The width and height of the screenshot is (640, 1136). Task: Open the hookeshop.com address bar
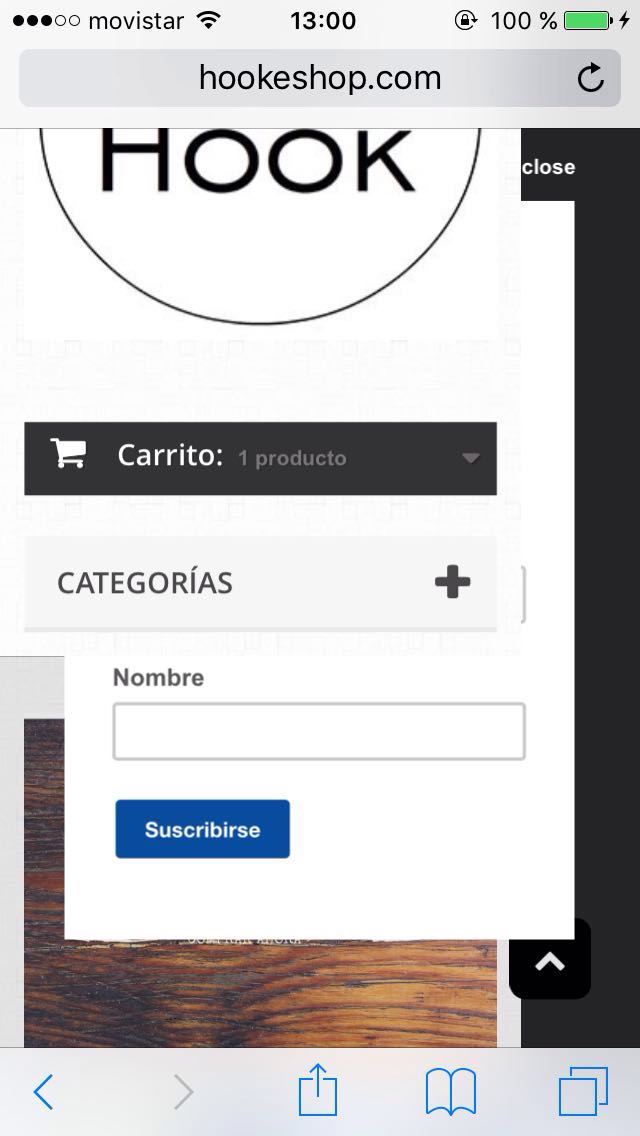(320, 78)
